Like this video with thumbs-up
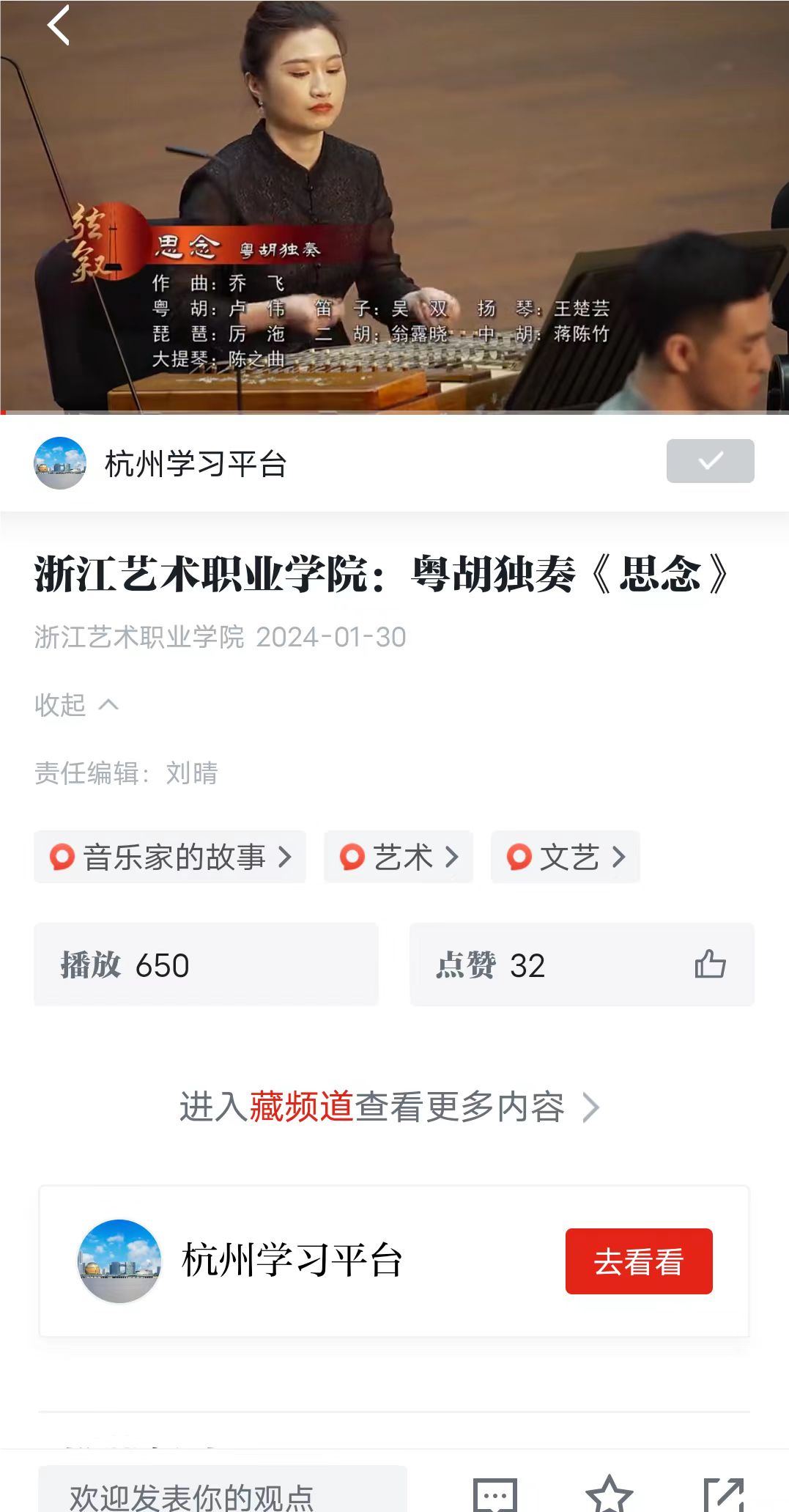This screenshot has height=1512, width=789. [x=709, y=965]
